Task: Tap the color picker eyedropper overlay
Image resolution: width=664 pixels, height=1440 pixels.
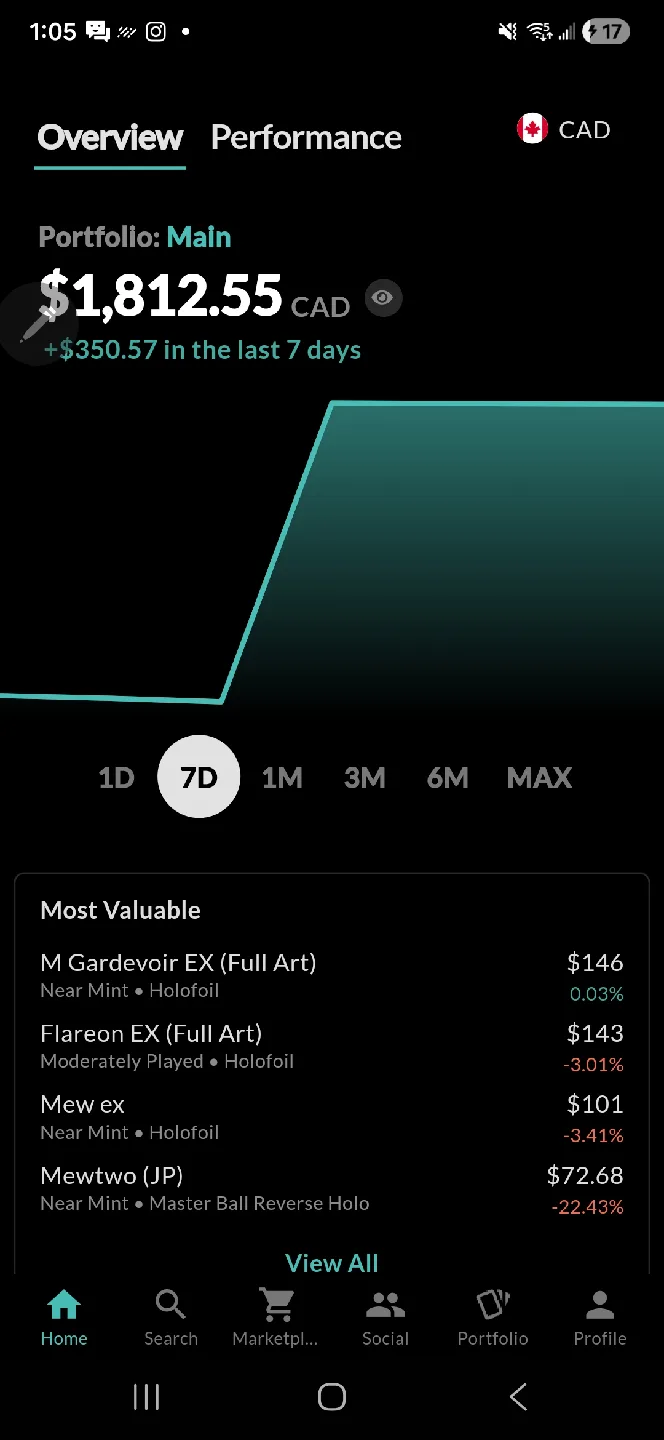Action: 38,325
